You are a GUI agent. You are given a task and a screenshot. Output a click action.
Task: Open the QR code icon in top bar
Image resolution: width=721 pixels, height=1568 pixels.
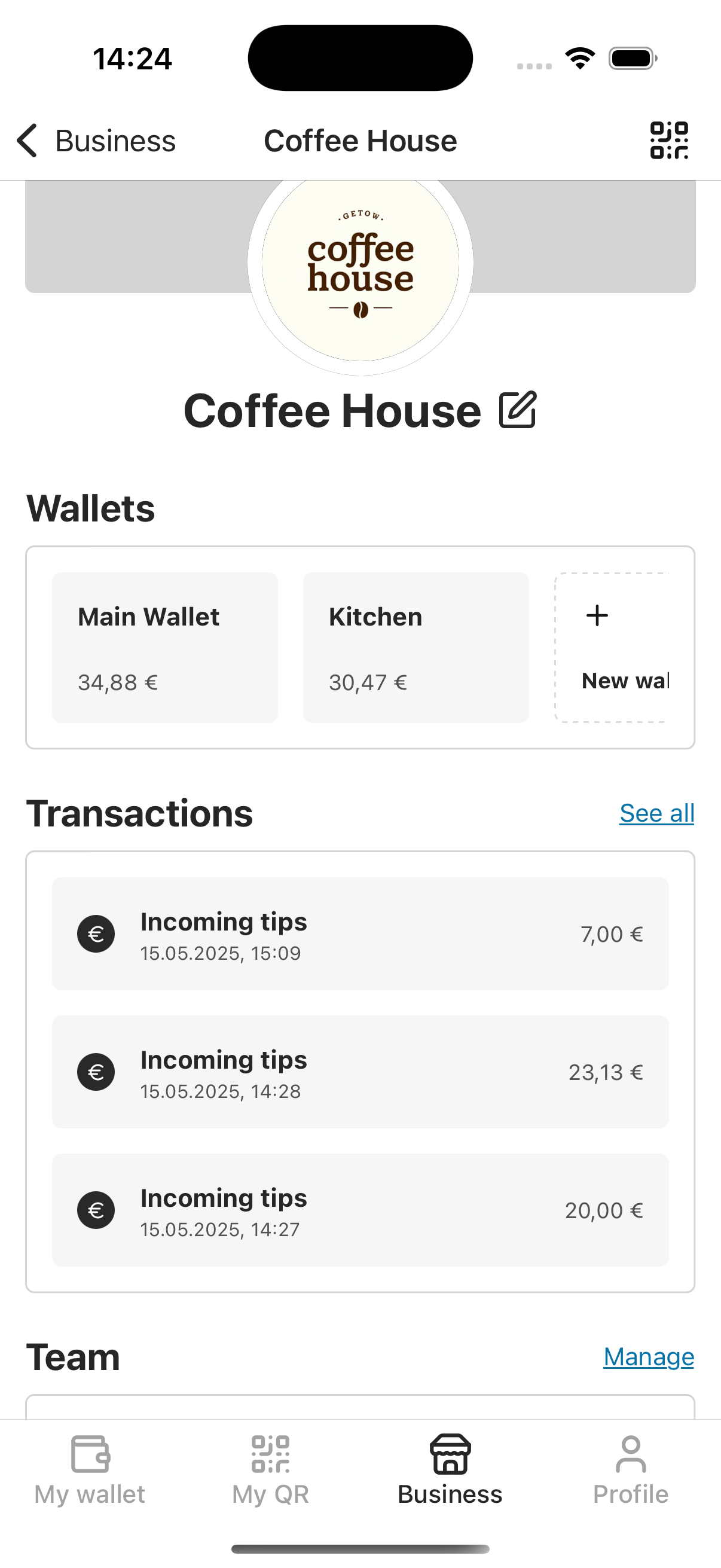coord(669,140)
